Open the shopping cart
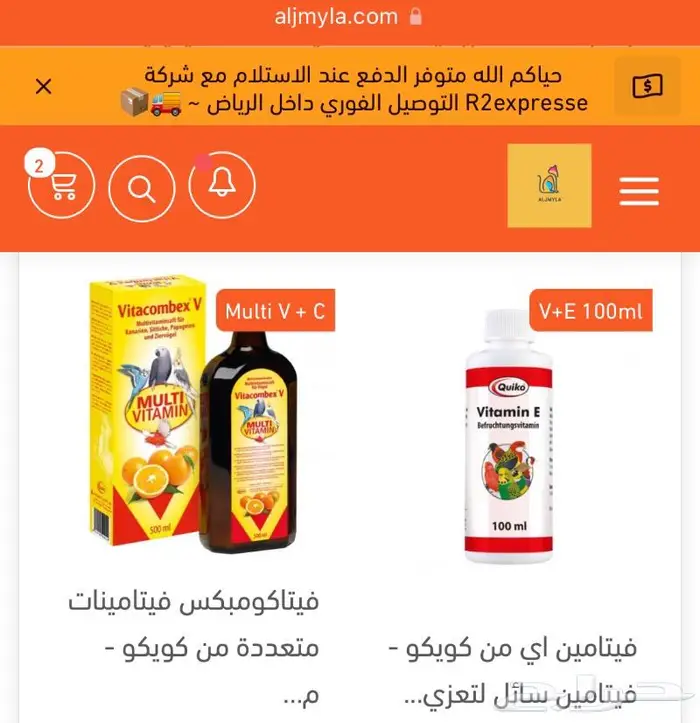Image resolution: width=700 pixels, height=723 pixels. click(x=62, y=186)
